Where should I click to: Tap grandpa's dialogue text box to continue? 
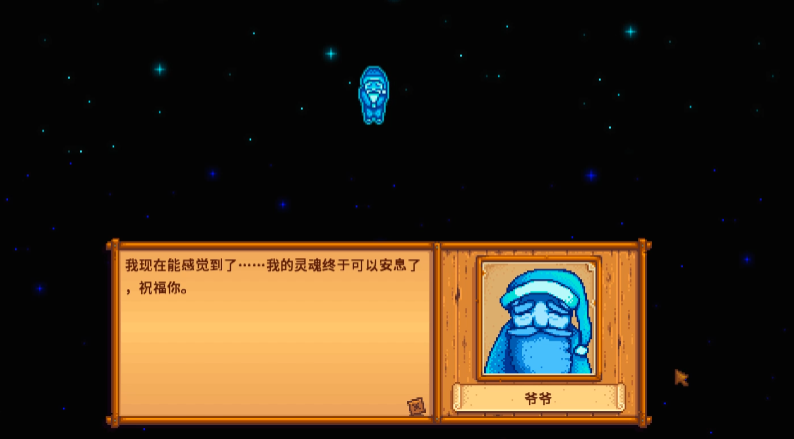coord(272,331)
